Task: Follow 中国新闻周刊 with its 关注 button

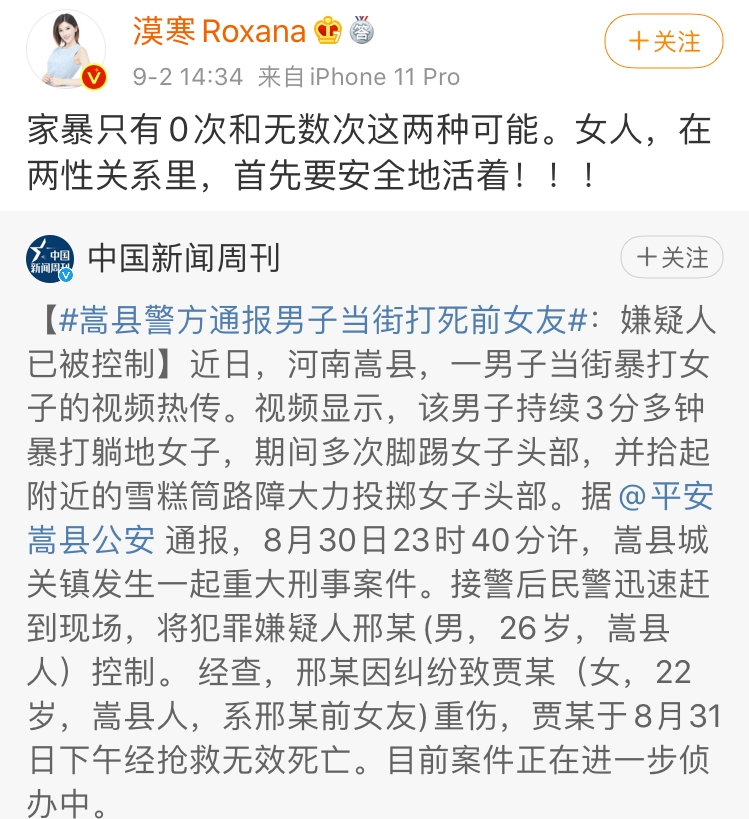Action: click(x=671, y=257)
